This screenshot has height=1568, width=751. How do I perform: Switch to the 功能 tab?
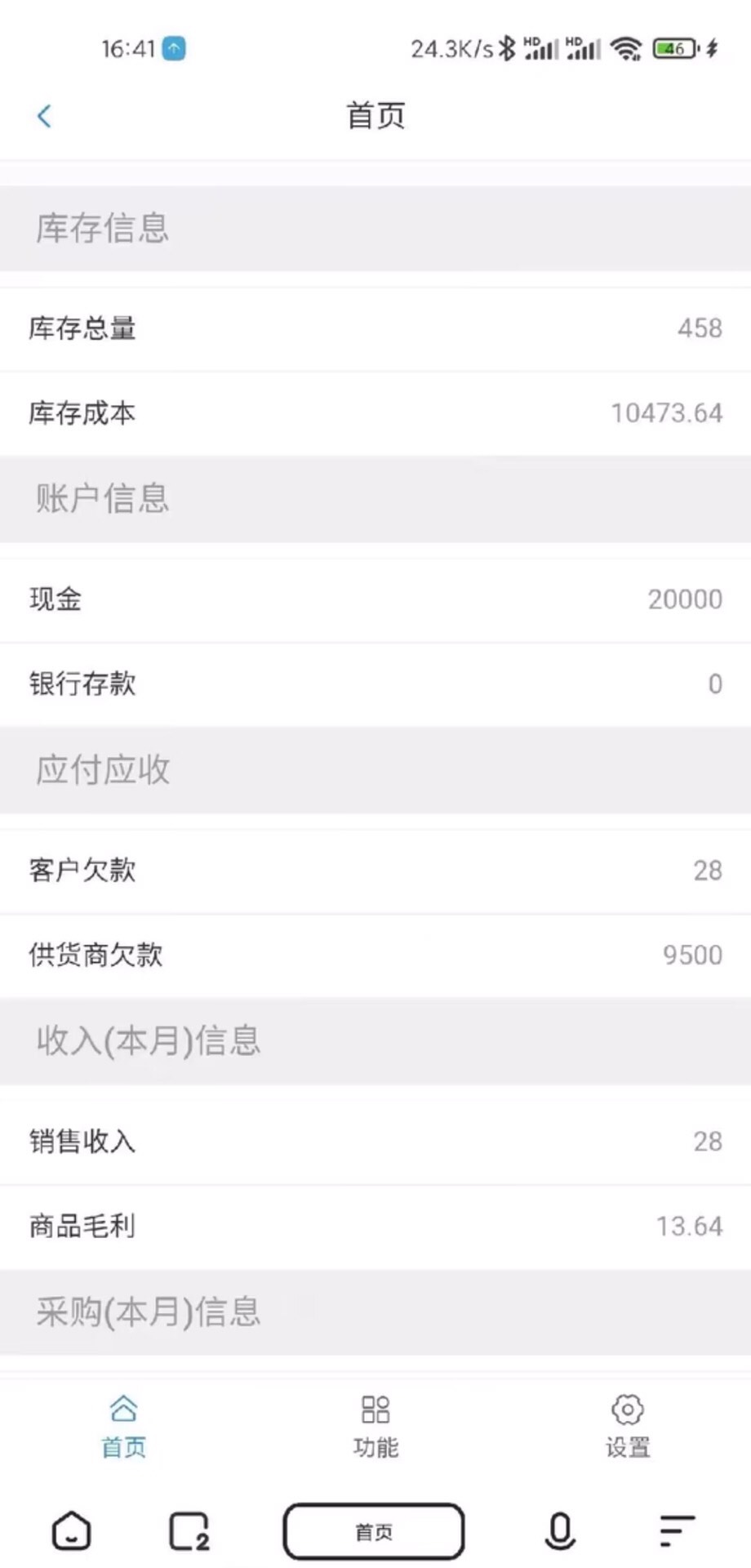[x=375, y=1426]
